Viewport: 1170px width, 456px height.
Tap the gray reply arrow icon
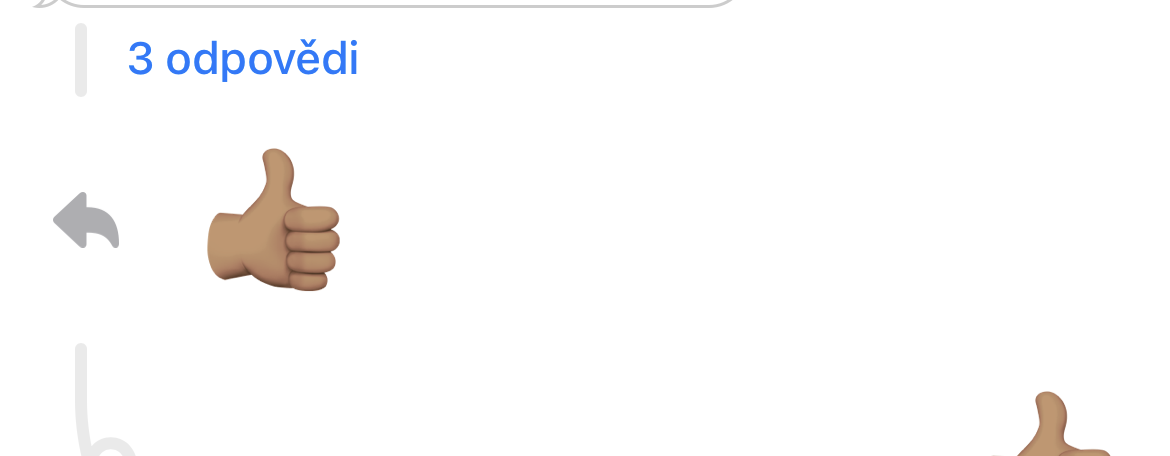(87, 220)
